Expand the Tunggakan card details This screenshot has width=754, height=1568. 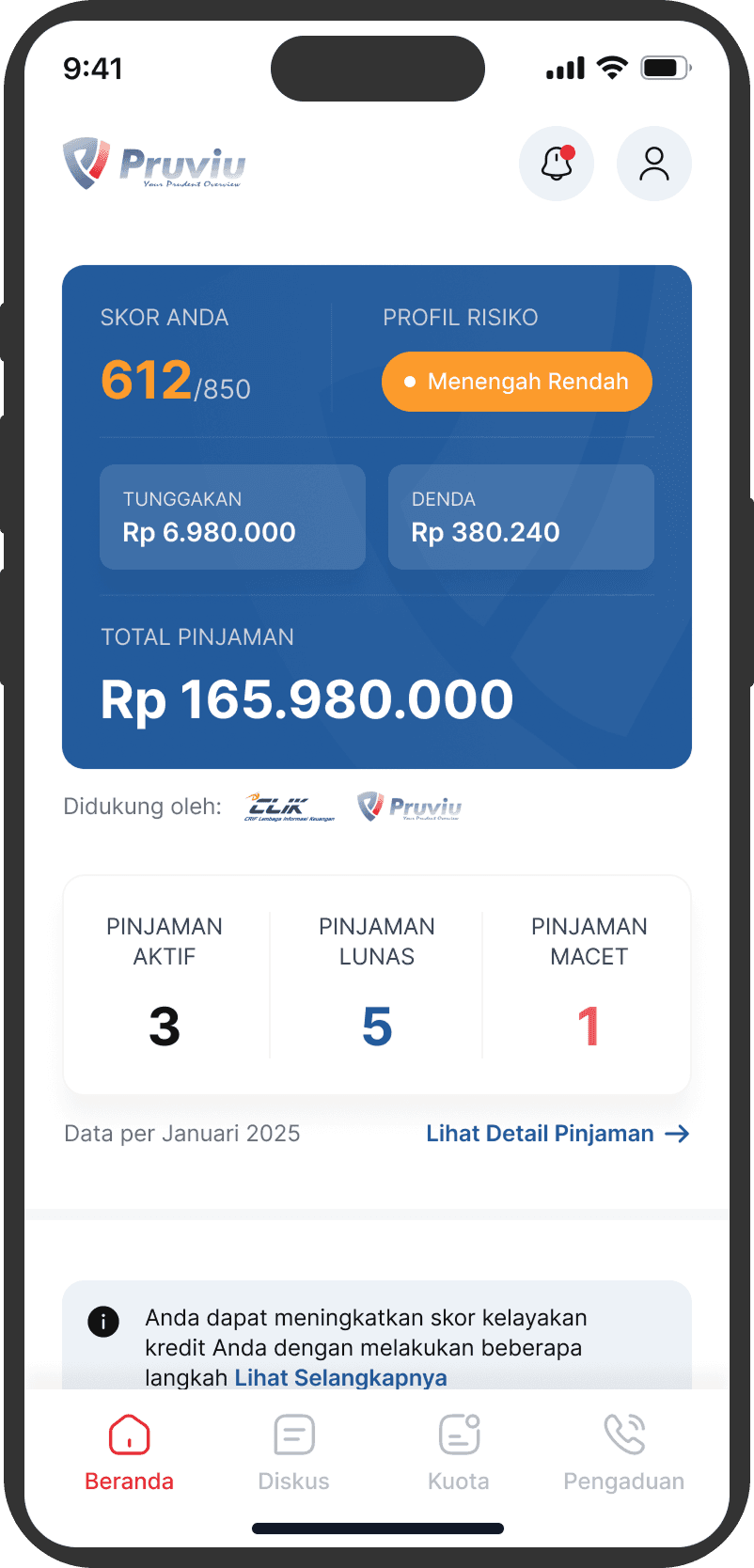(231, 517)
